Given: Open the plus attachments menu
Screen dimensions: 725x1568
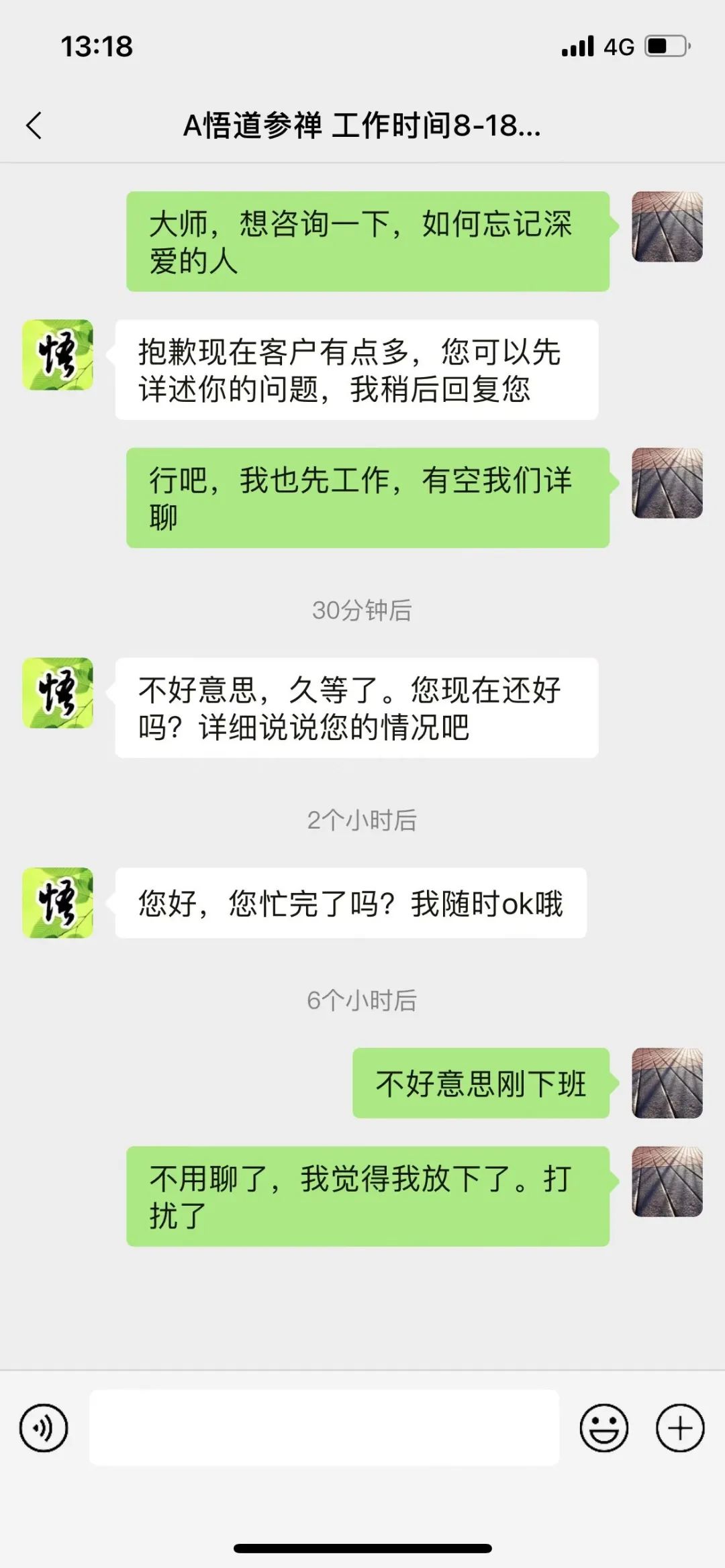Looking at the screenshot, I should 679,1428.
